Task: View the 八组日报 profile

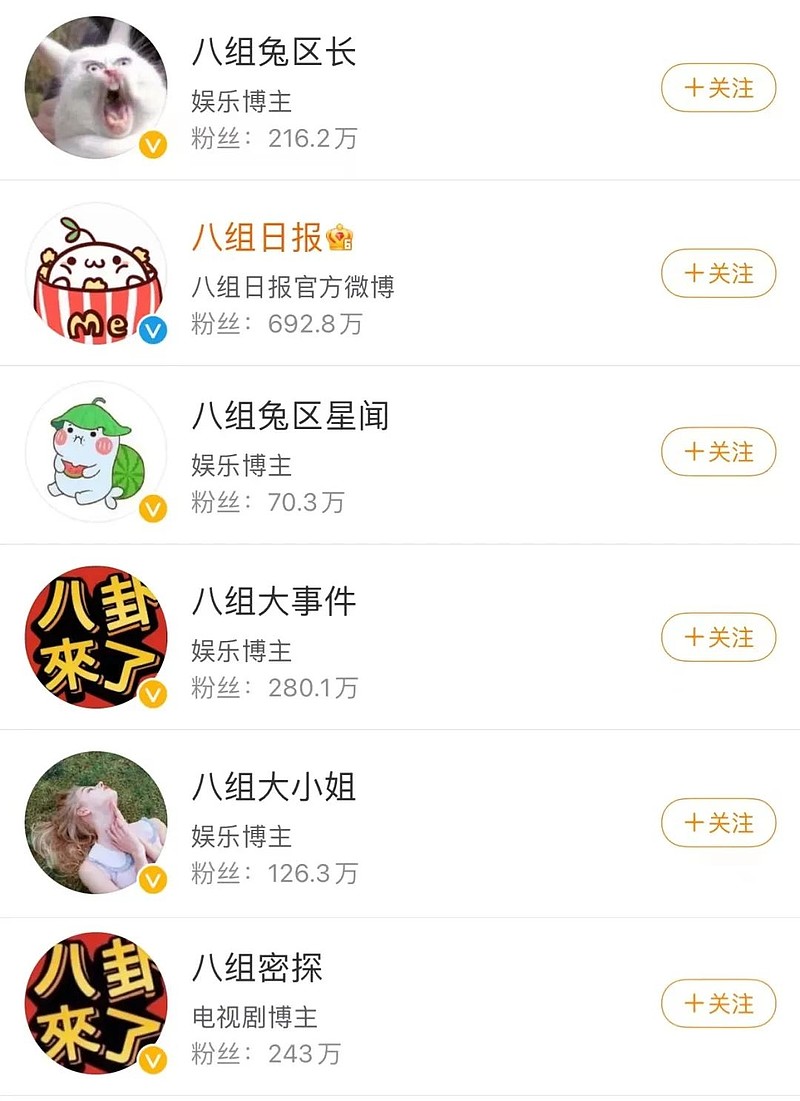Action: point(257,238)
